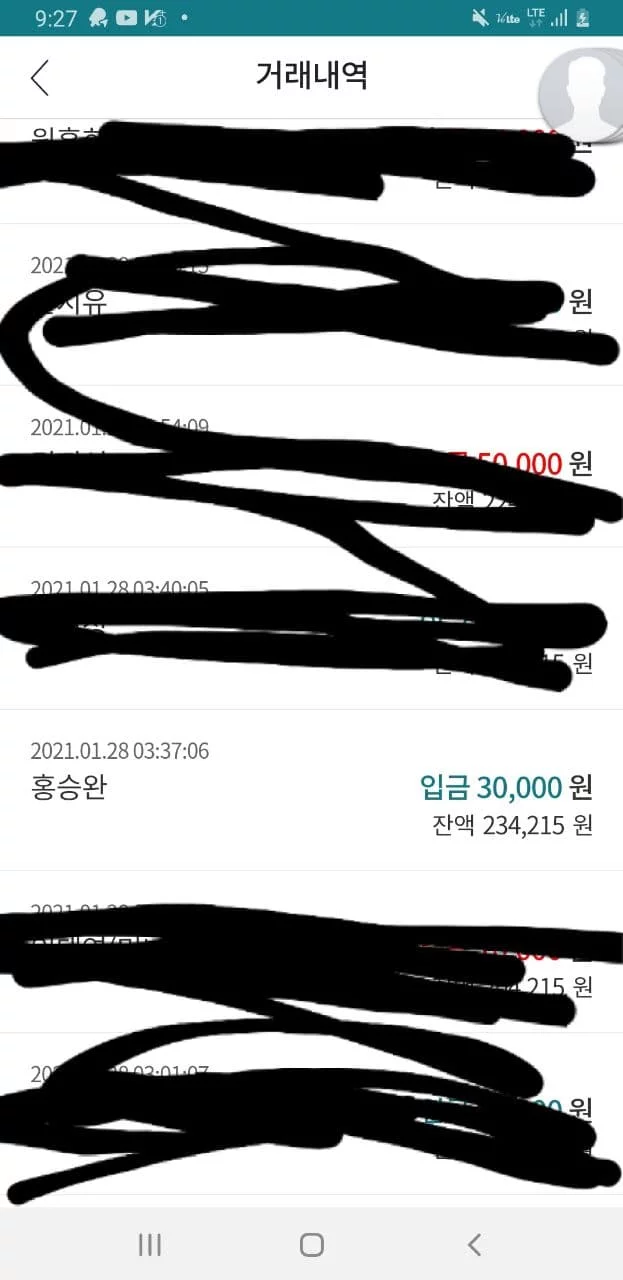623x1280 pixels.
Task: Open the 홍승완 30,000원 deposit transaction
Action: pos(311,789)
